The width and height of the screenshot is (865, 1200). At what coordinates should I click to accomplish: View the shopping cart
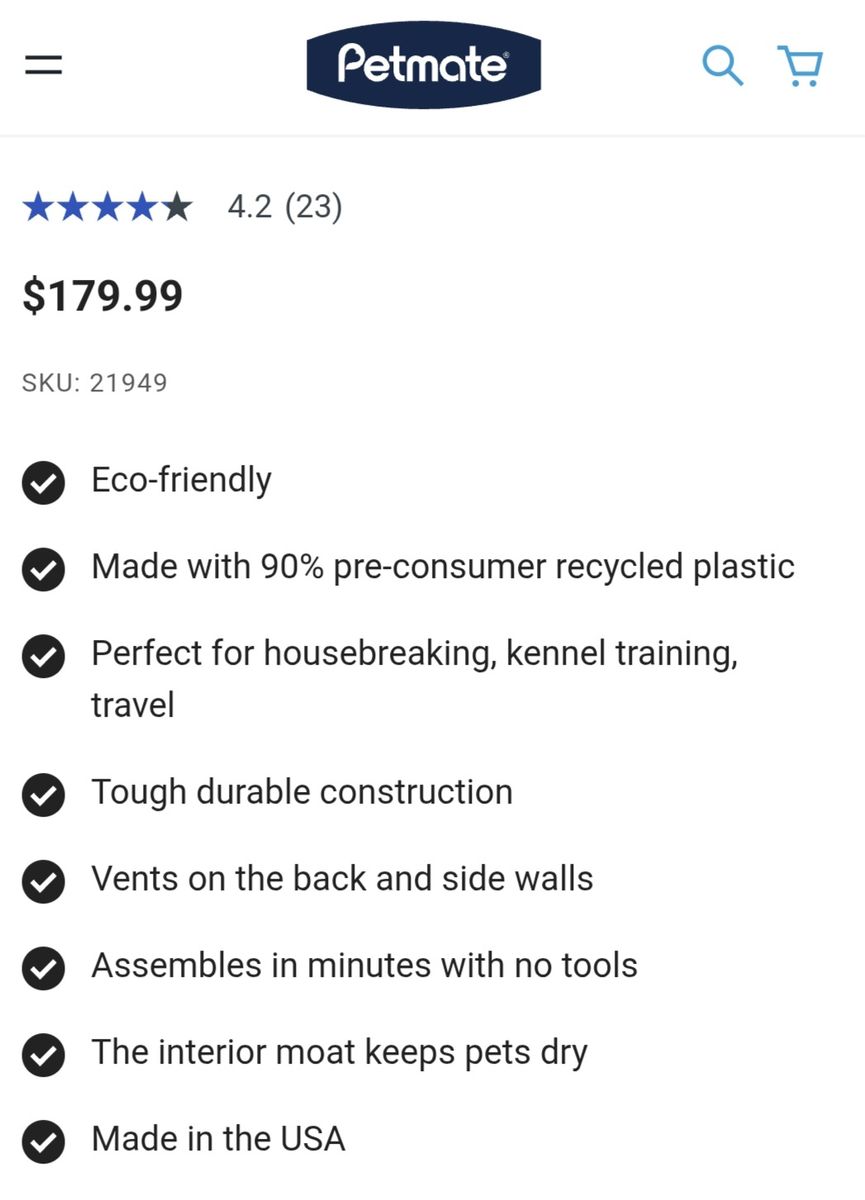coord(800,66)
